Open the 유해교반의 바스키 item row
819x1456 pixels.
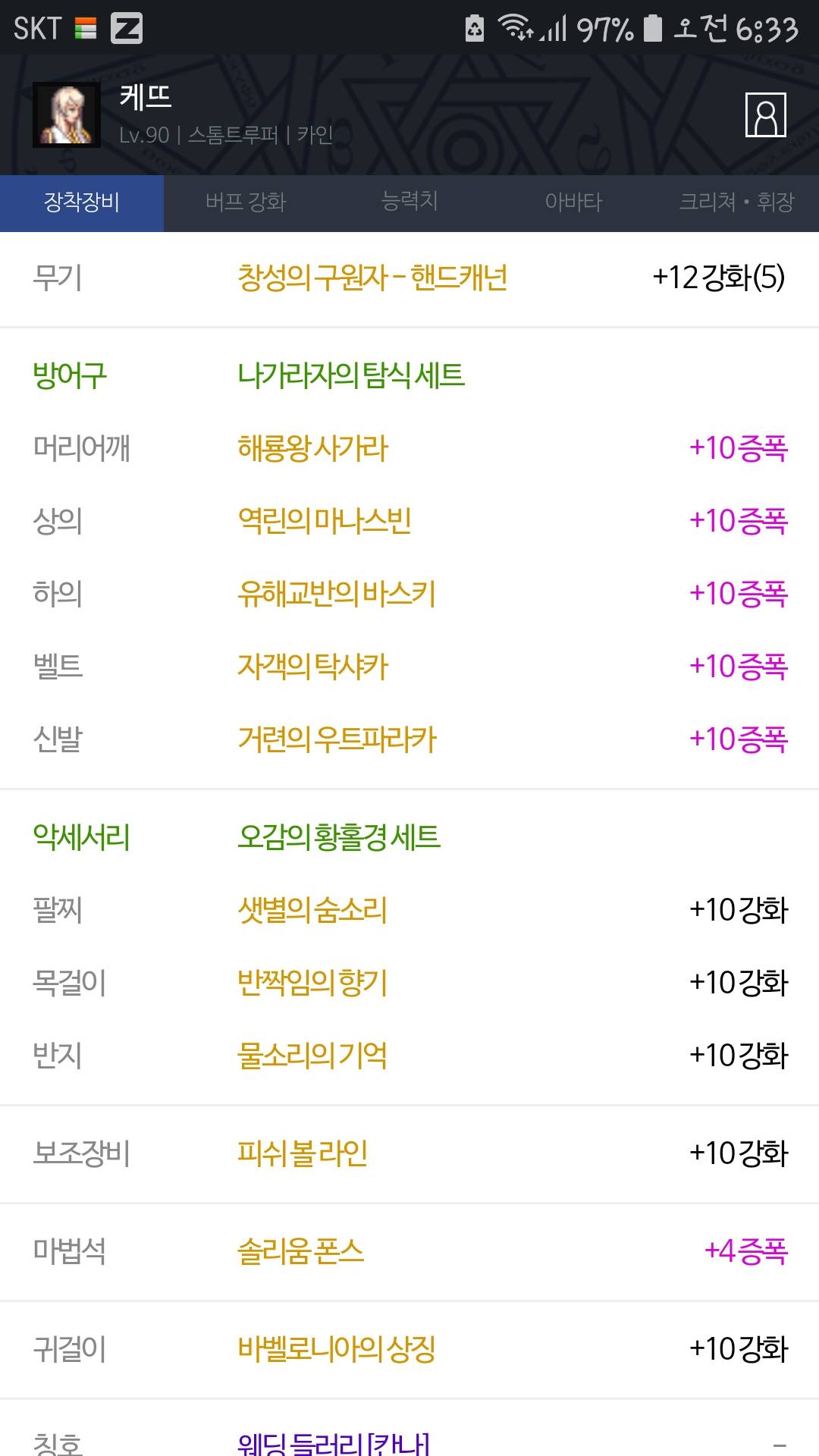(409, 594)
